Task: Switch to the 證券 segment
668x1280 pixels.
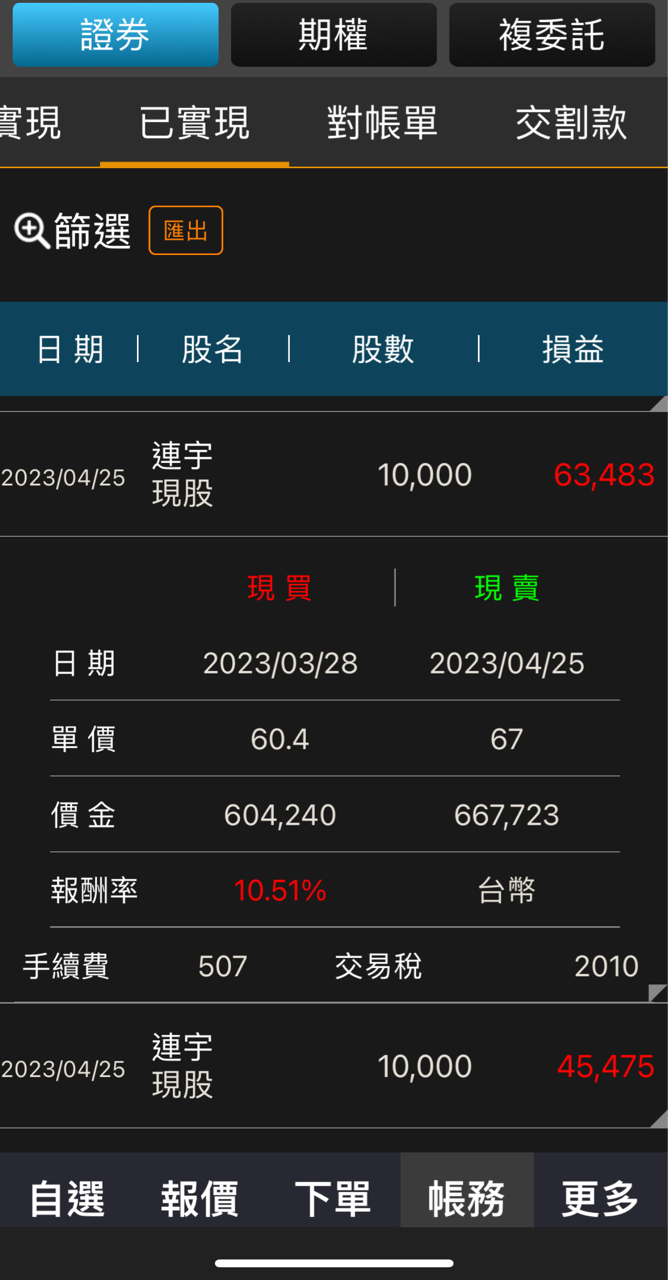Action: 115,35
